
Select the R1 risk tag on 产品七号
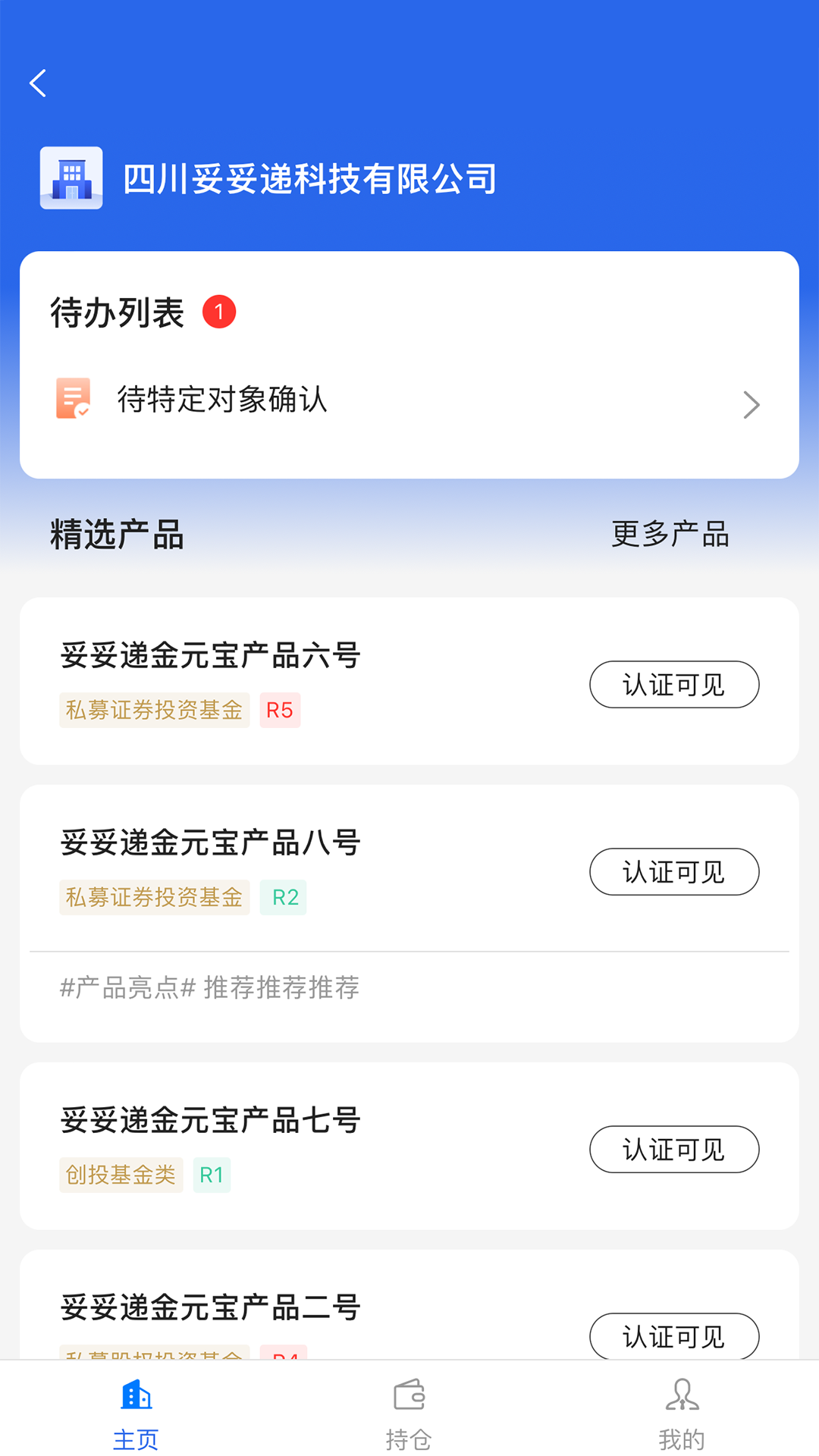click(x=212, y=1174)
